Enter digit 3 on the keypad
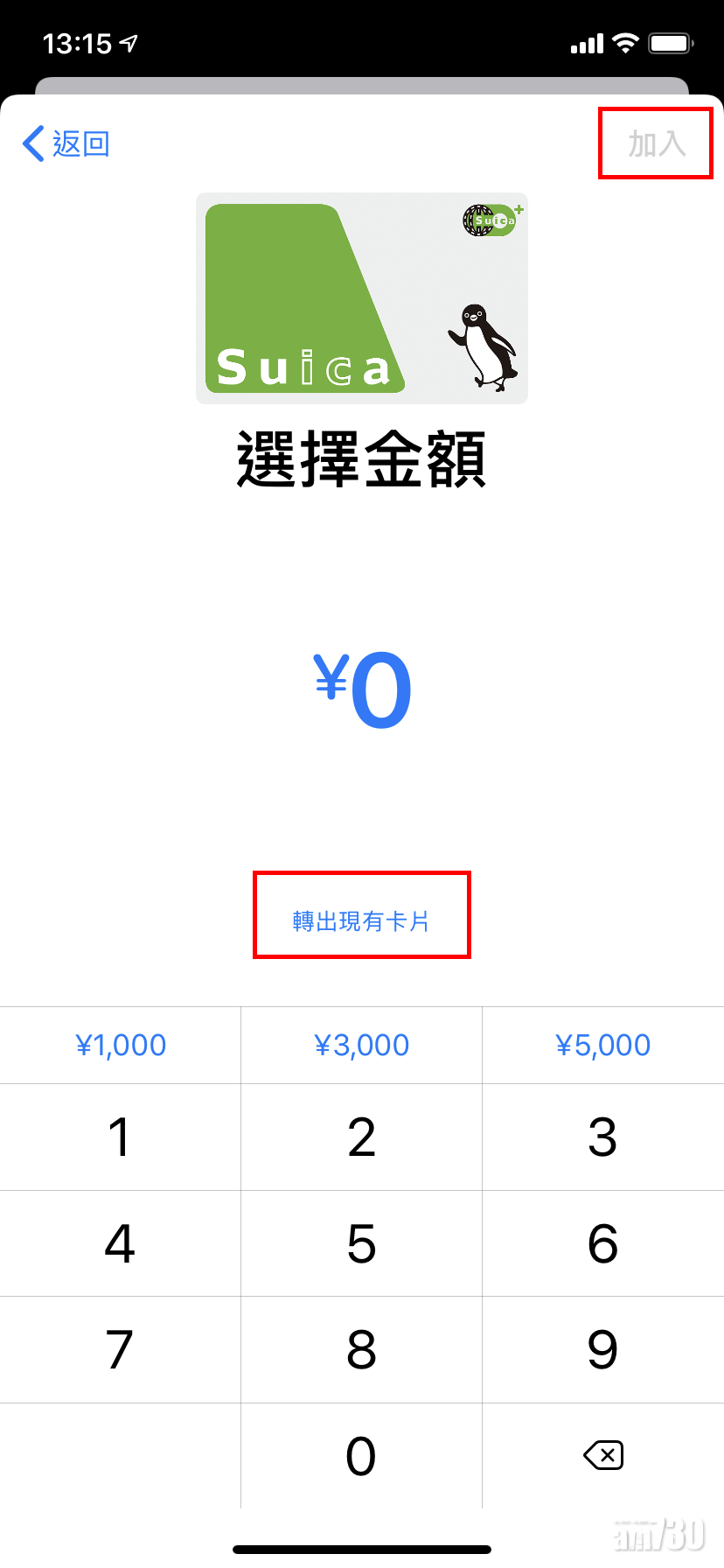 tap(602, 1137)
